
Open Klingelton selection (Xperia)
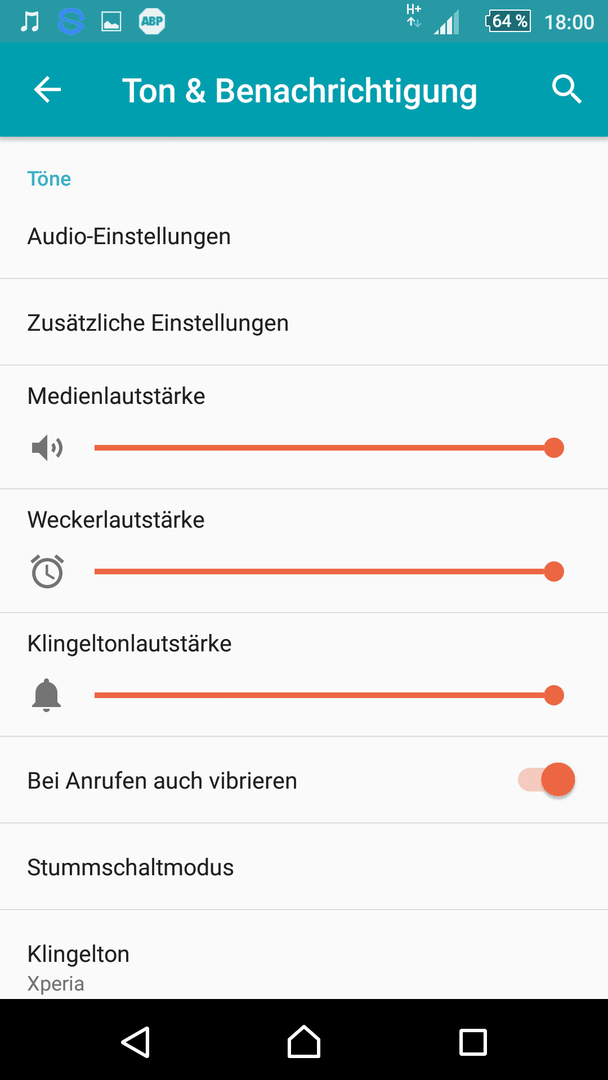[304, 955]
